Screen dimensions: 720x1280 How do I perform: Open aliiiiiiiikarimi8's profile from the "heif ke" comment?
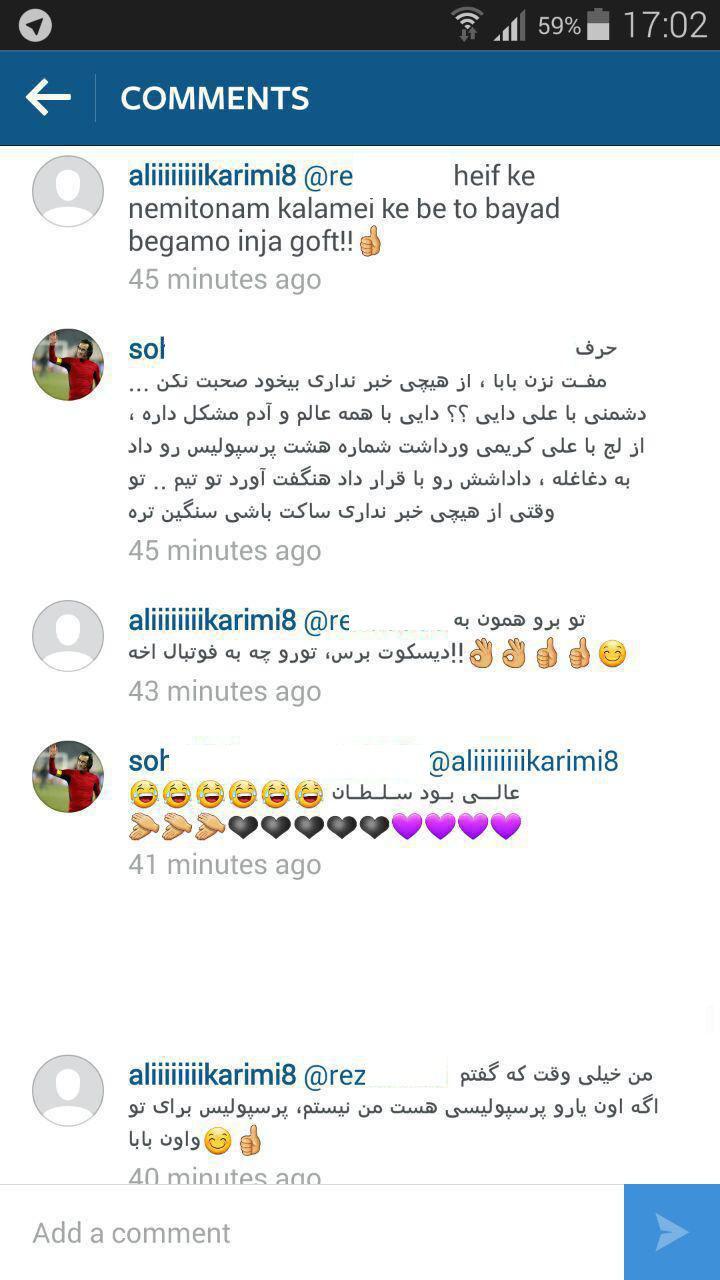click(212, 176)
